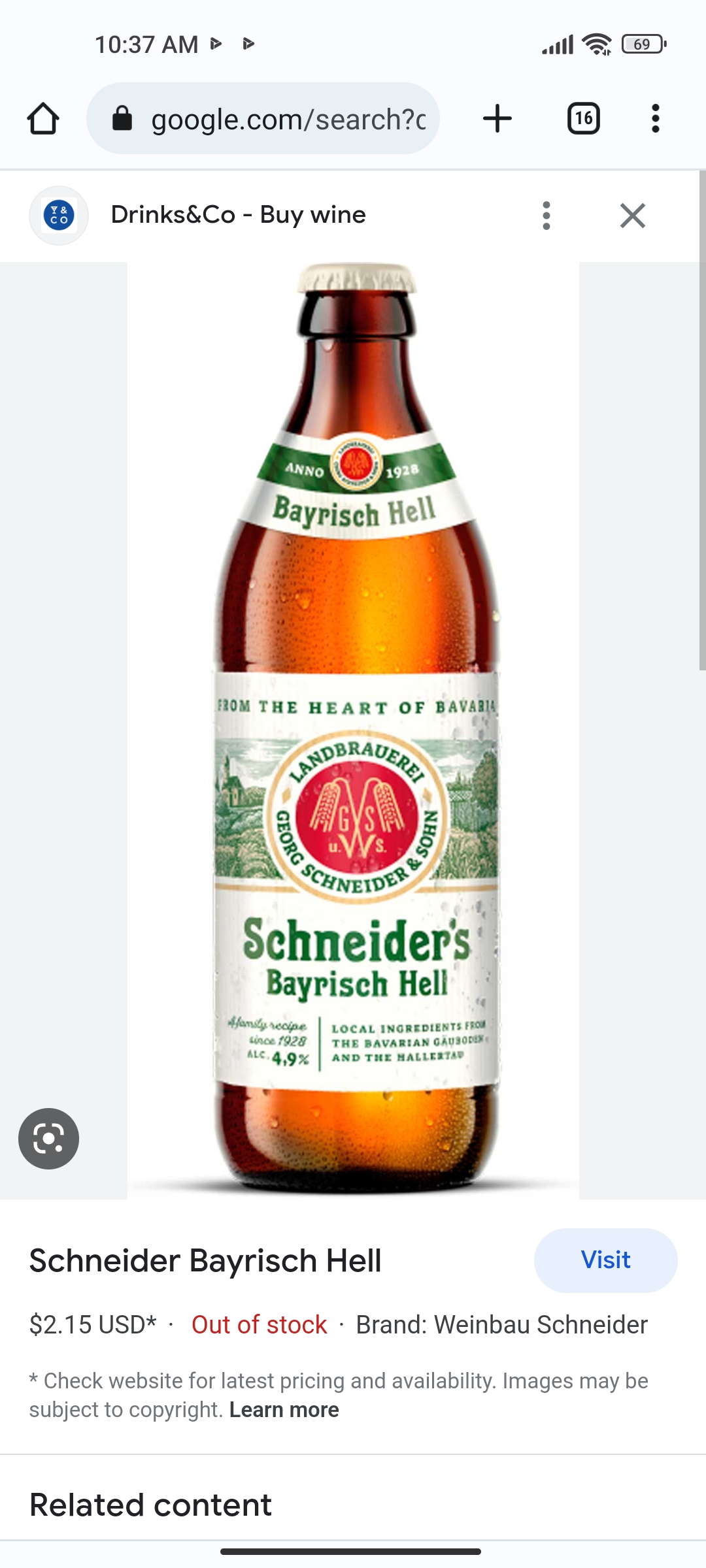This screenshot has width=706, height=1568.
Task: Open a new browser tab
Action: click(x=497, y=119)
